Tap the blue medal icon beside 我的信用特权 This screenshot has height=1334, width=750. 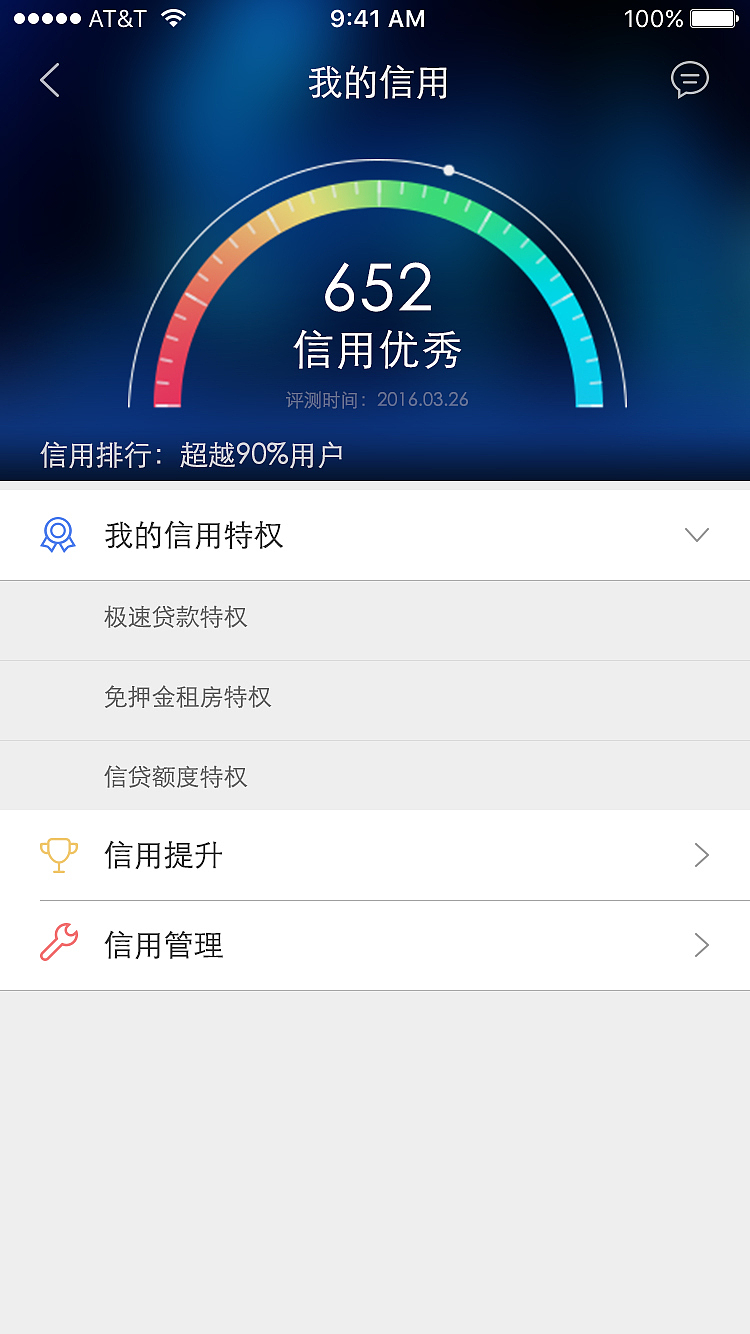[x=58, y=535]
